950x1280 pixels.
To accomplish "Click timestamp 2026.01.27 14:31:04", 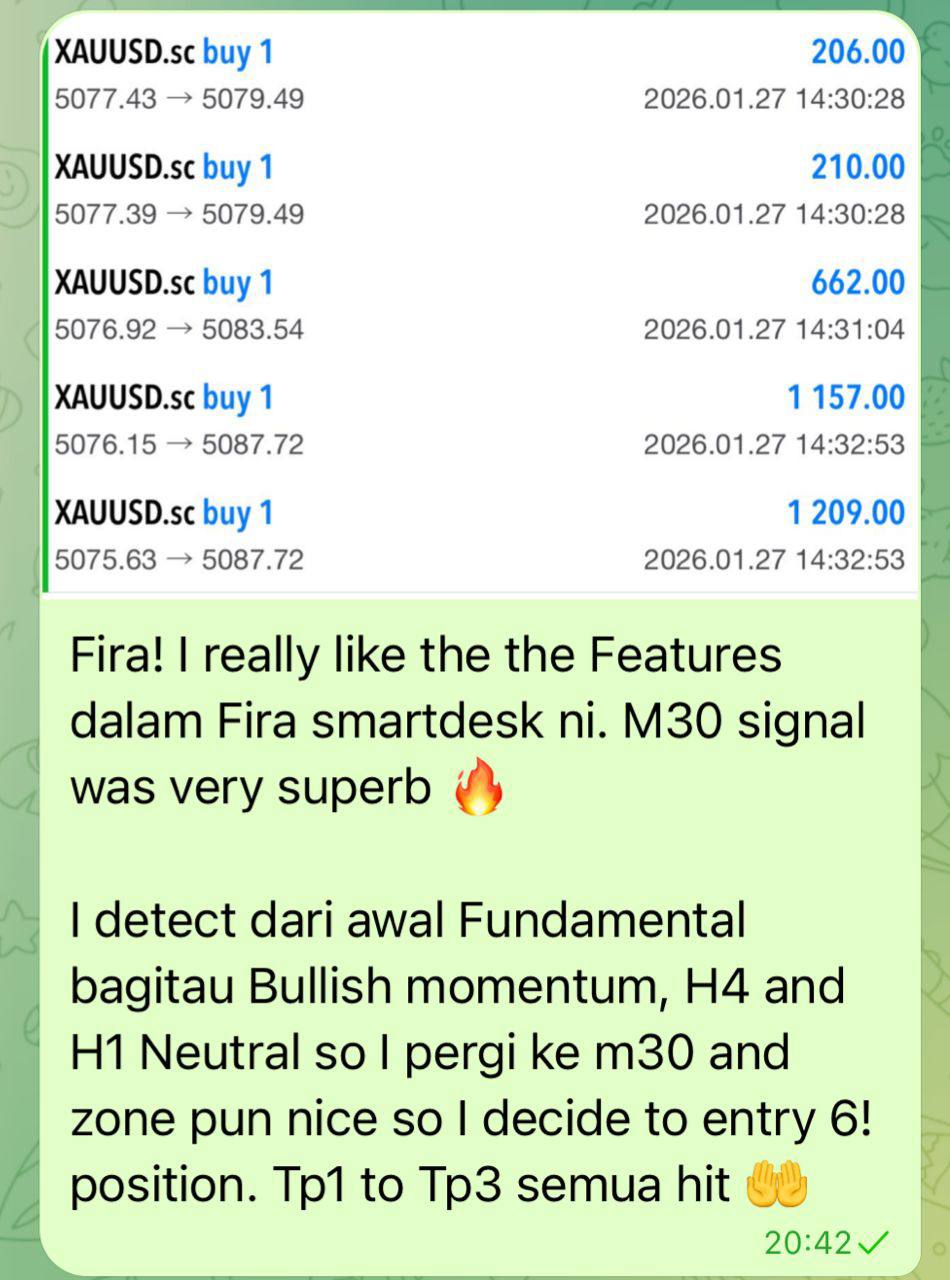I will point(772,328).
